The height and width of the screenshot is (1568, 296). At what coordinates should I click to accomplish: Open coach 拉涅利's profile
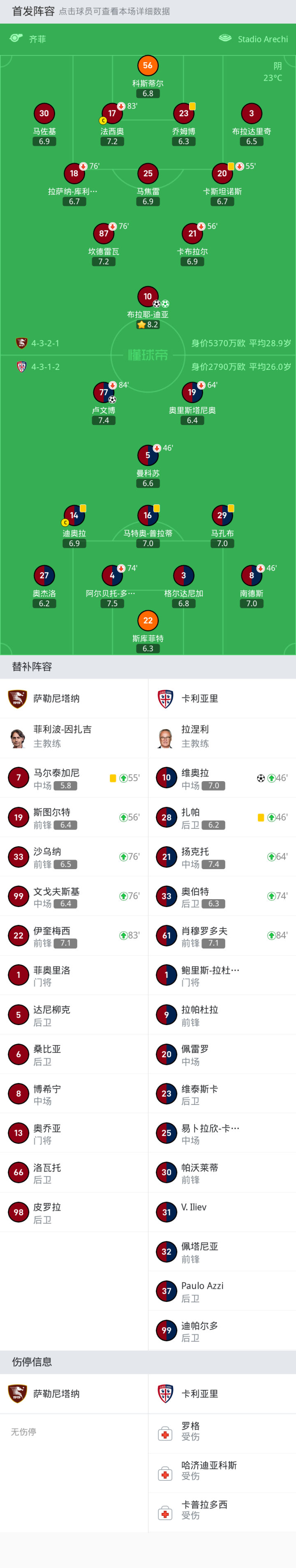click(222, 738)
